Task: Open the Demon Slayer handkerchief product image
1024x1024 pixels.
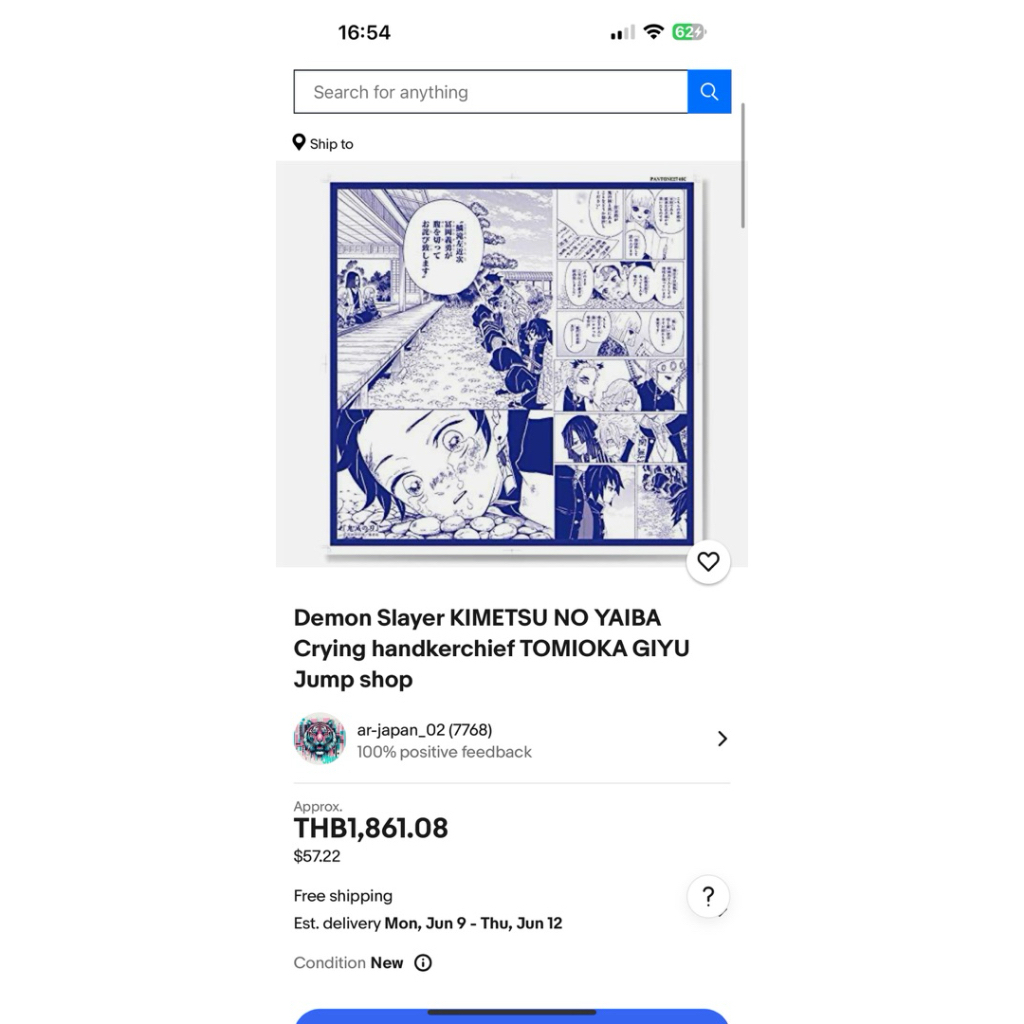Action: (x=511, y=364)
